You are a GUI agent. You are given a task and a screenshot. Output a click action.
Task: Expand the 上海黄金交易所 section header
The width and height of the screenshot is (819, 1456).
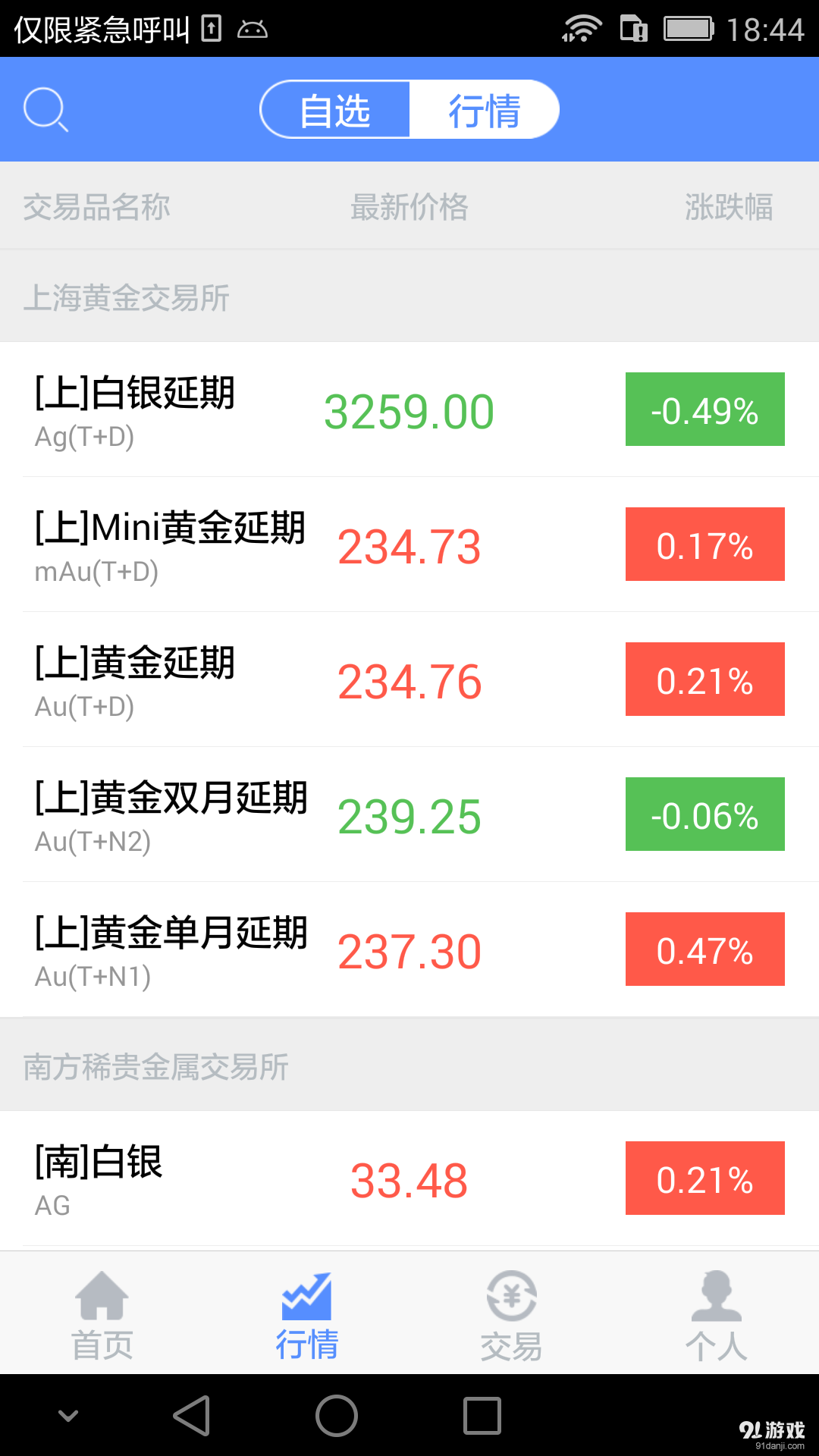pyautogui.click(x=130, y=298)
